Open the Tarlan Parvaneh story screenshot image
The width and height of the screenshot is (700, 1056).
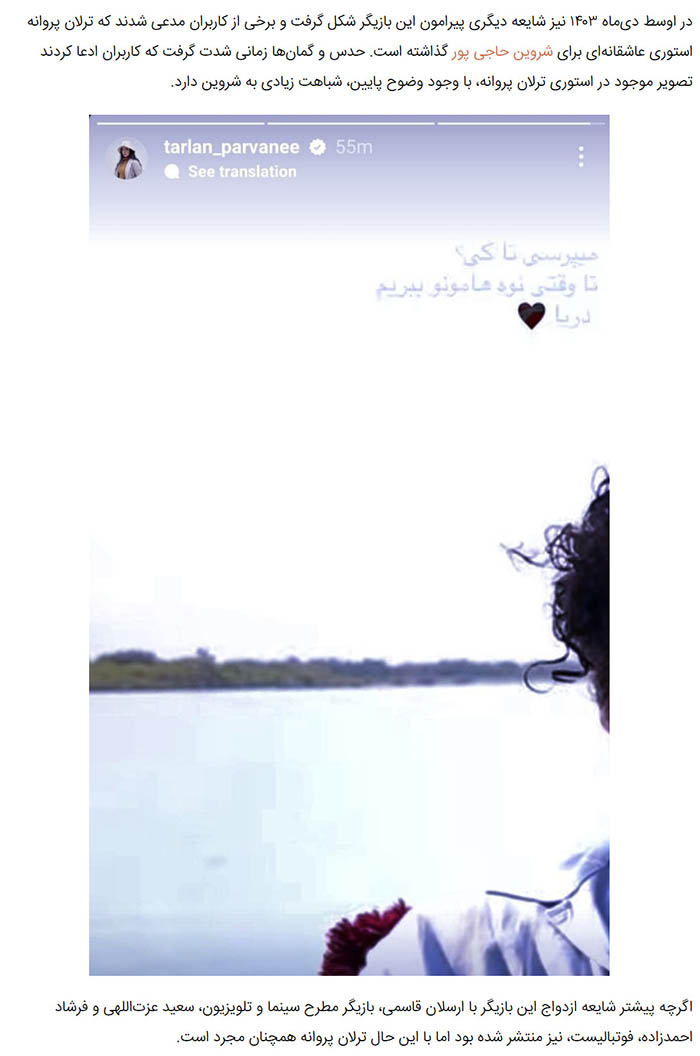click(x=349, y=545)
